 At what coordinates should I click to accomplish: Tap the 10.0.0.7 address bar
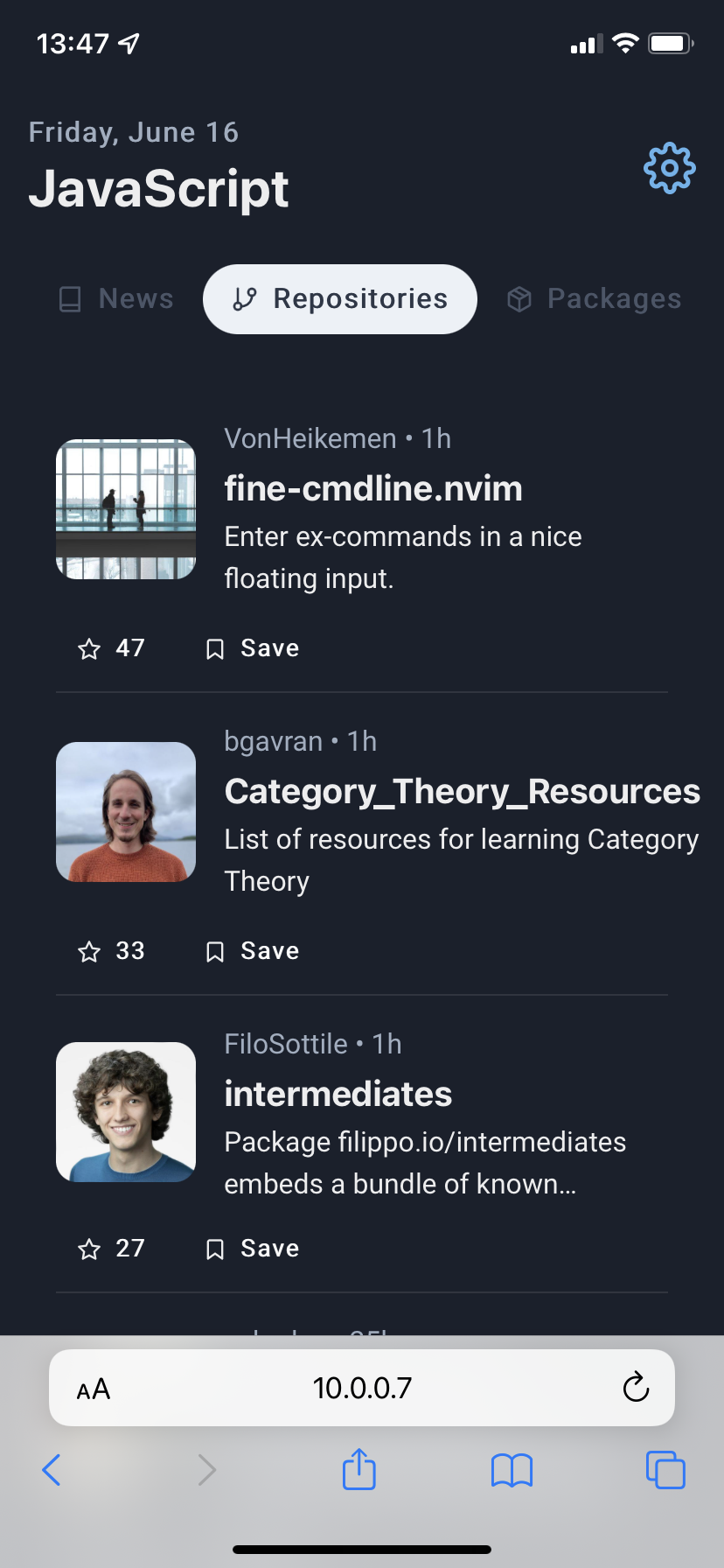pyautogui.click(x=362, y=1388)
